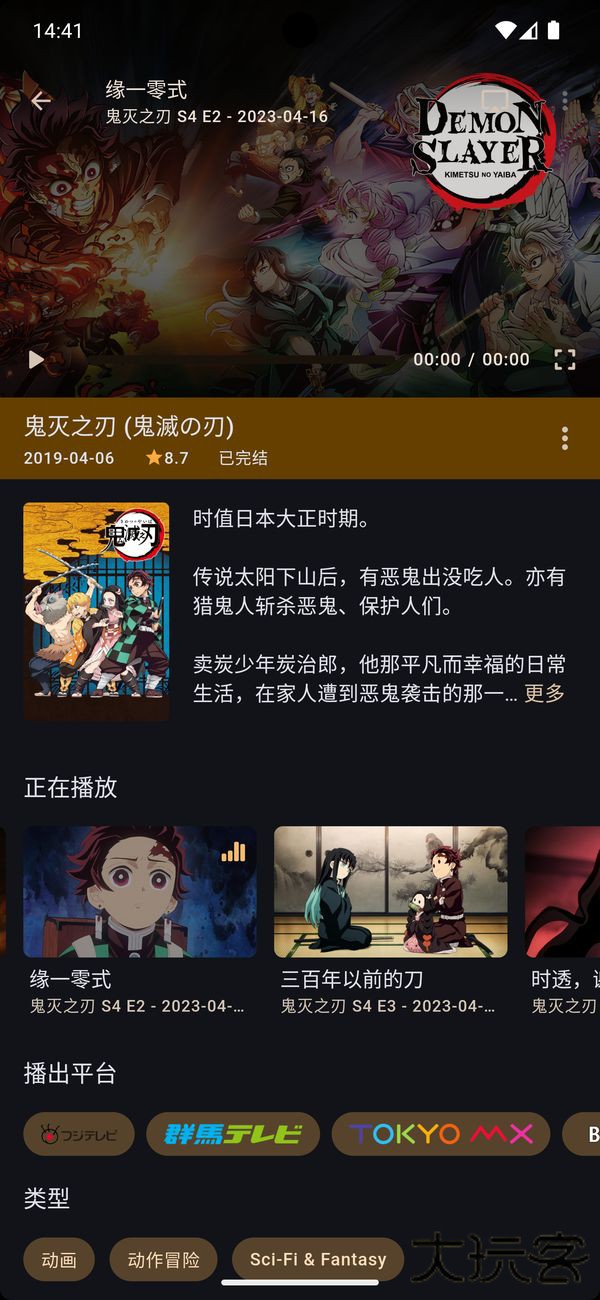Play the video
The image size is (600, 1300).
[x=36, y=360]
